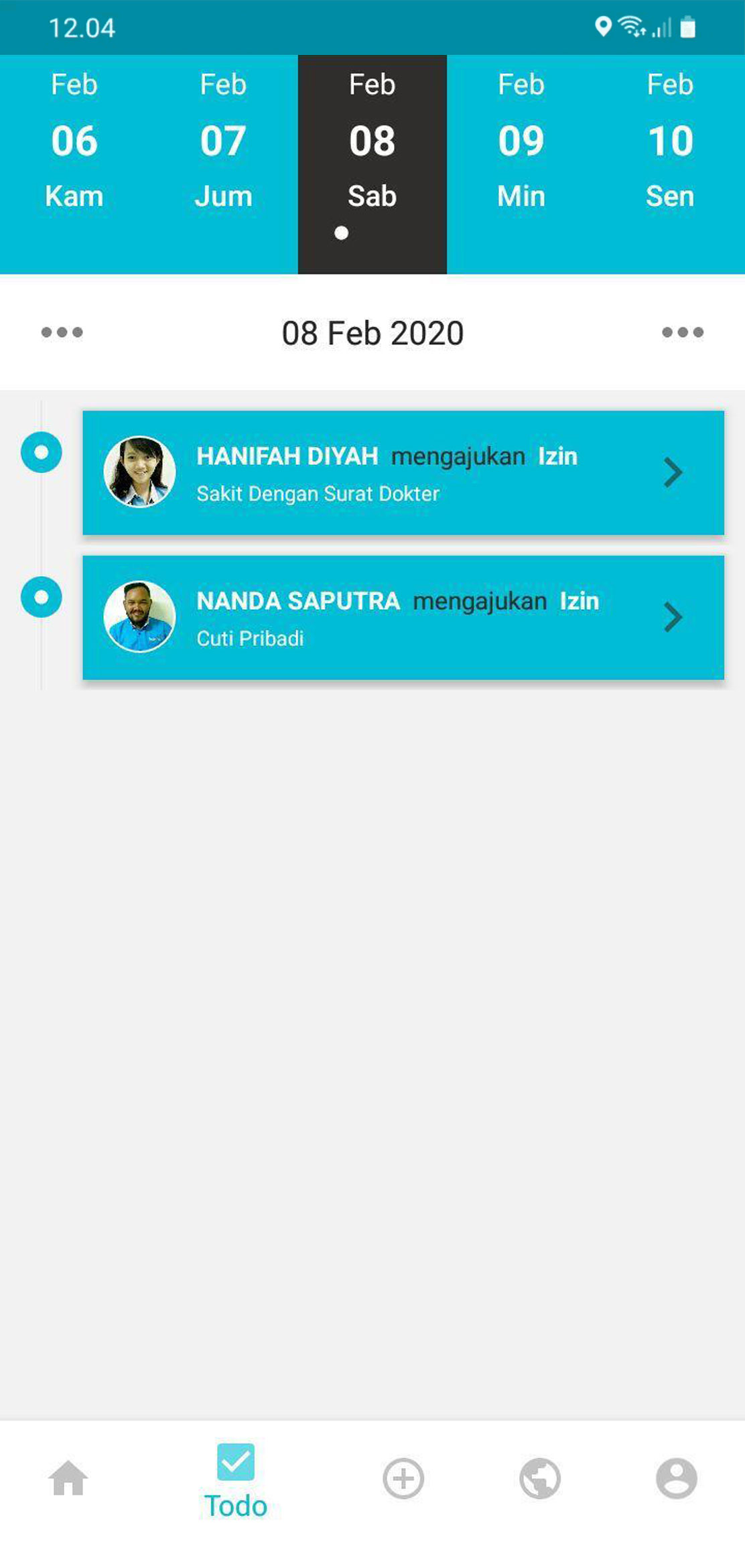Select Feb 06 Kam in date strip
745x1568 pixels.
point(74,142)
